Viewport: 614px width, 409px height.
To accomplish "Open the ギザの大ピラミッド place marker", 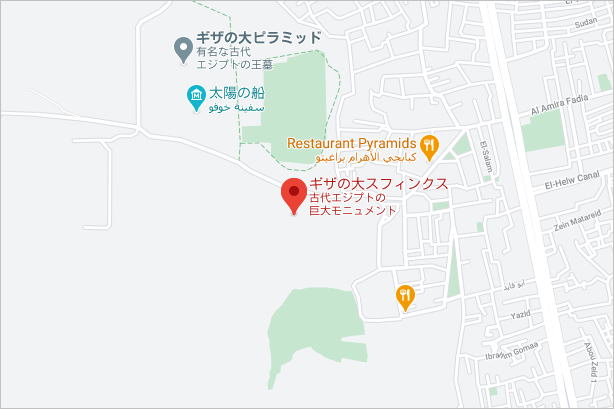I will click(x=182, y=47).
